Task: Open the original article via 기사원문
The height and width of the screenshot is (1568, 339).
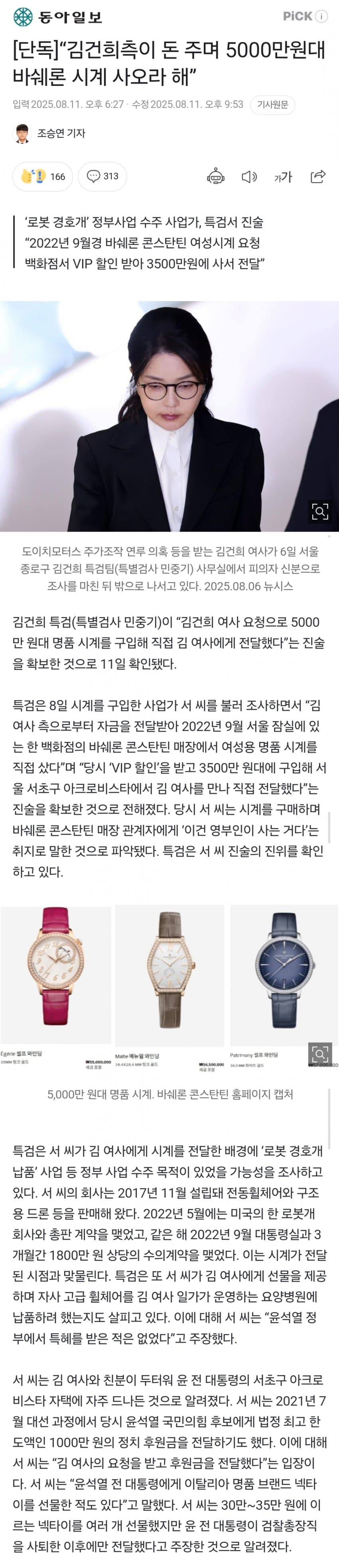Action: (272, 105)
